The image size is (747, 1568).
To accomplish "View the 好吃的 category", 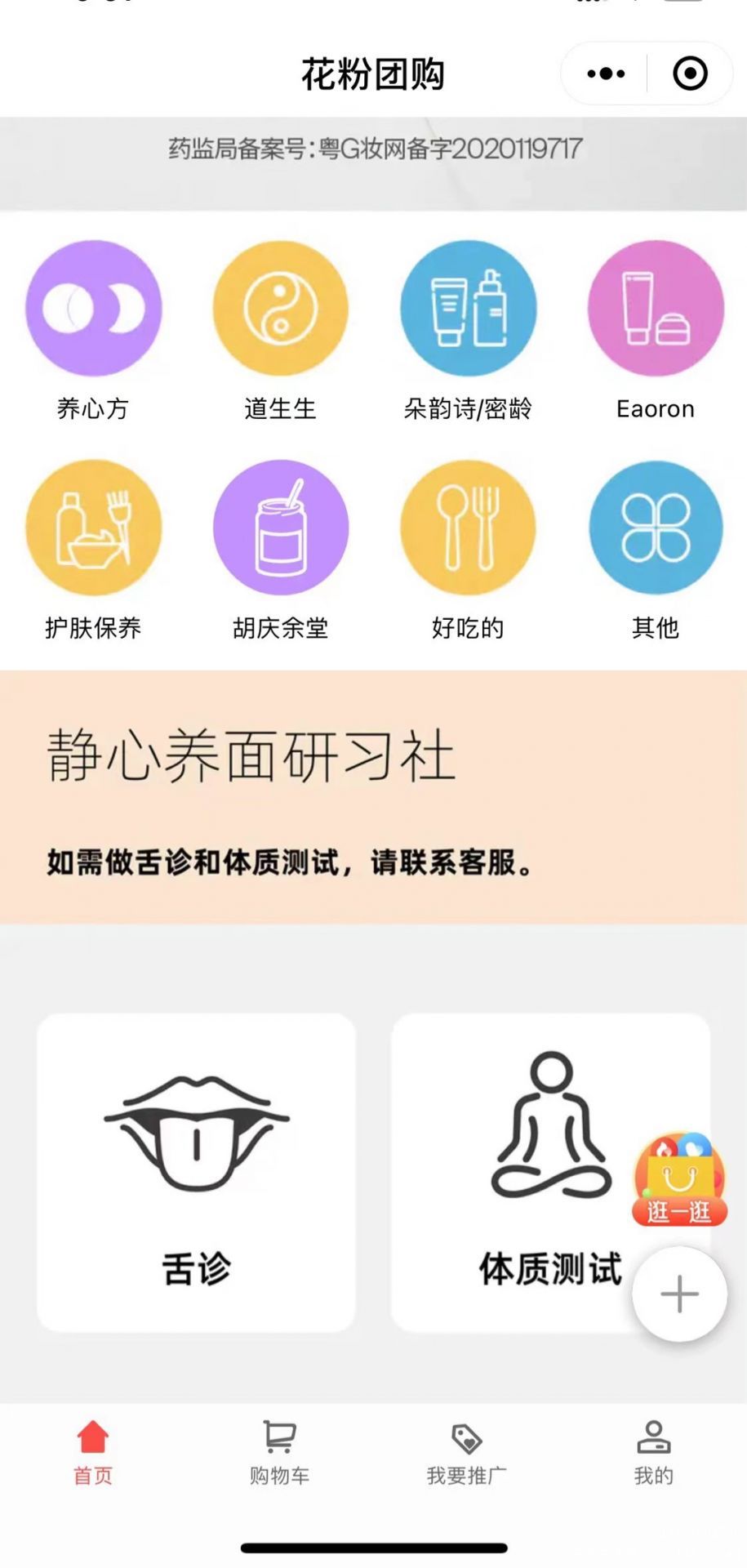I will point(468,550).
